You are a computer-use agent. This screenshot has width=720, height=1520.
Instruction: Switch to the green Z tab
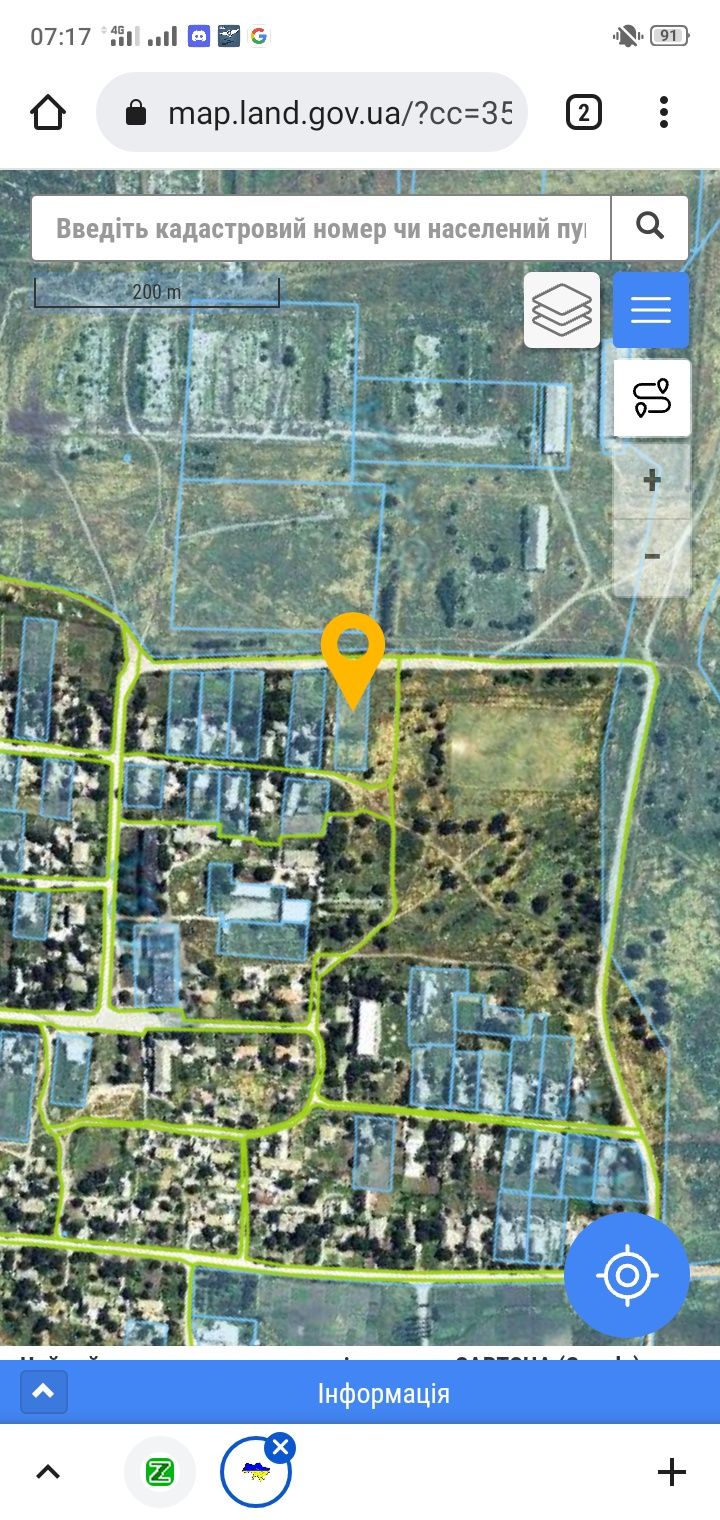(x=160, y=1471)
